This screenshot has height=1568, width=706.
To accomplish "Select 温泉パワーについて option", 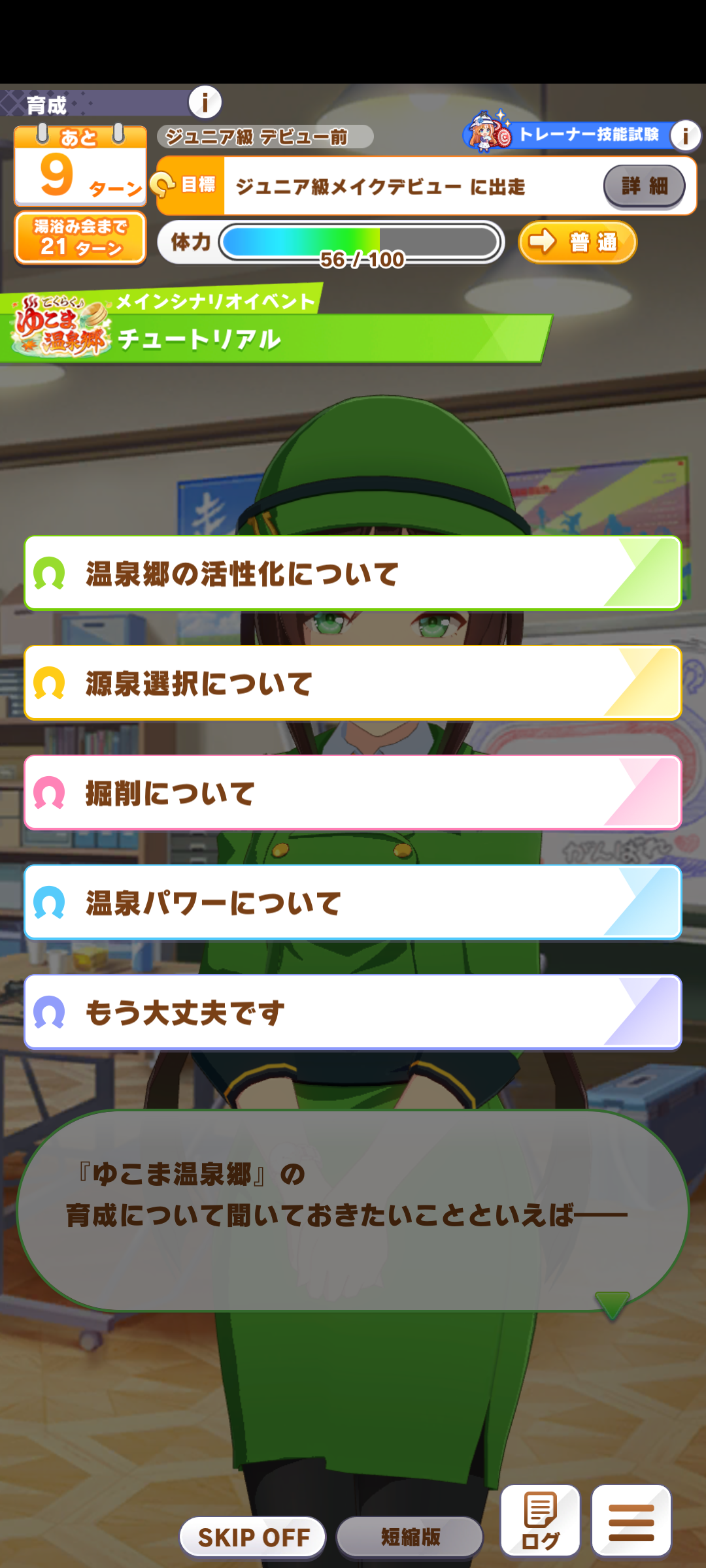I will tap(353, 903).
